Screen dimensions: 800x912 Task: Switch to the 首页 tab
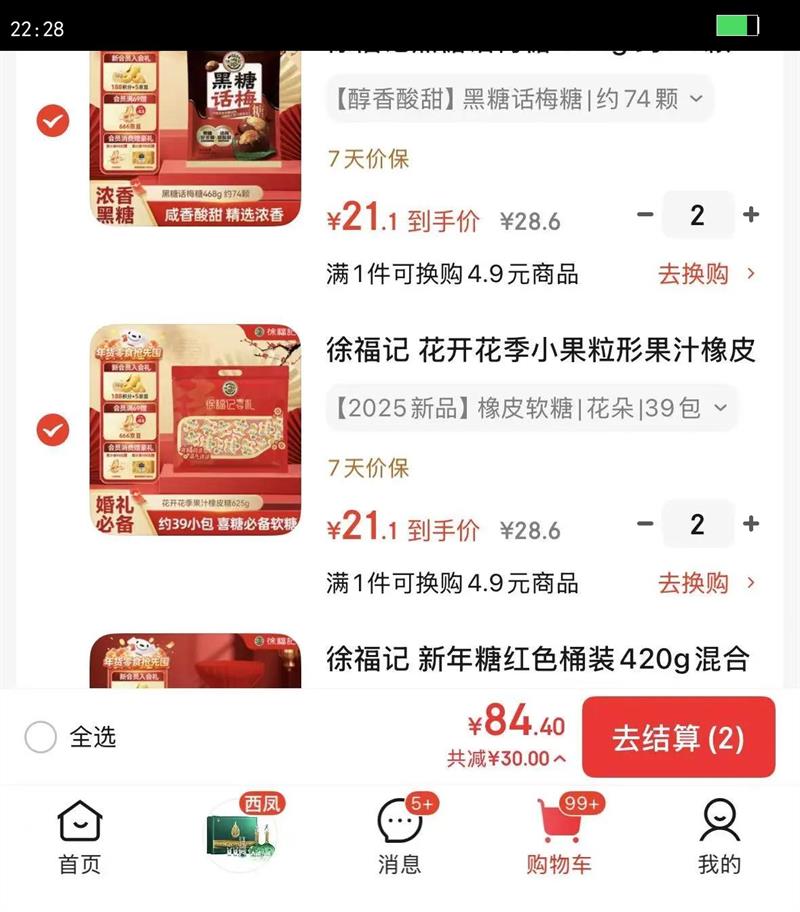(x=80, y=838)
